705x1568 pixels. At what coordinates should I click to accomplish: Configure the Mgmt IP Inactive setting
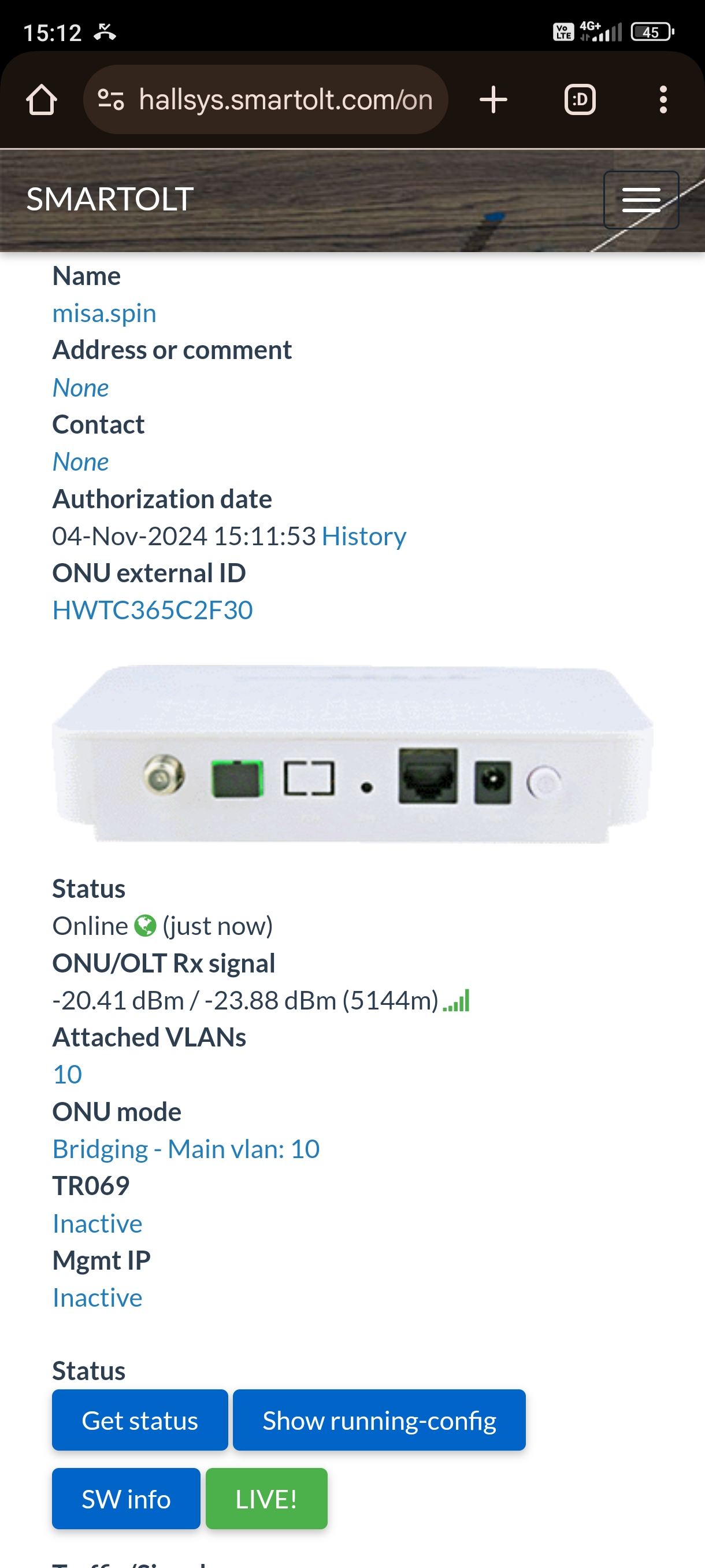click(x=97, y=1298)
